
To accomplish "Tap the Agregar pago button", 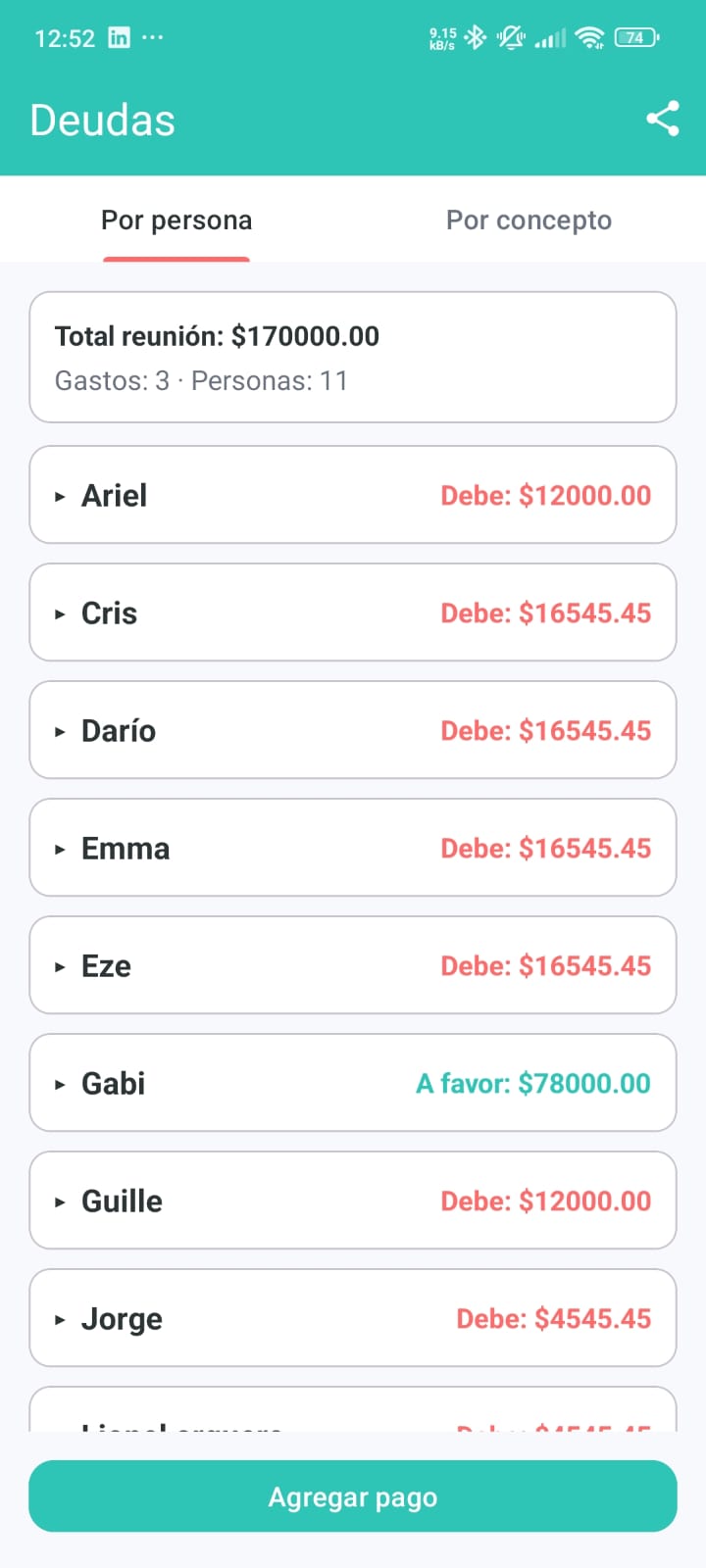I will [353, 1496].
